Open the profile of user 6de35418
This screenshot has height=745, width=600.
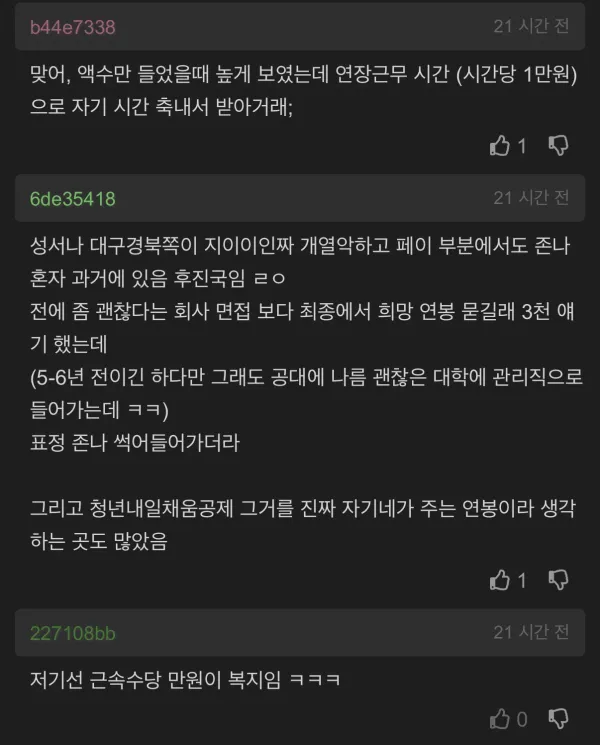[72, 198]
